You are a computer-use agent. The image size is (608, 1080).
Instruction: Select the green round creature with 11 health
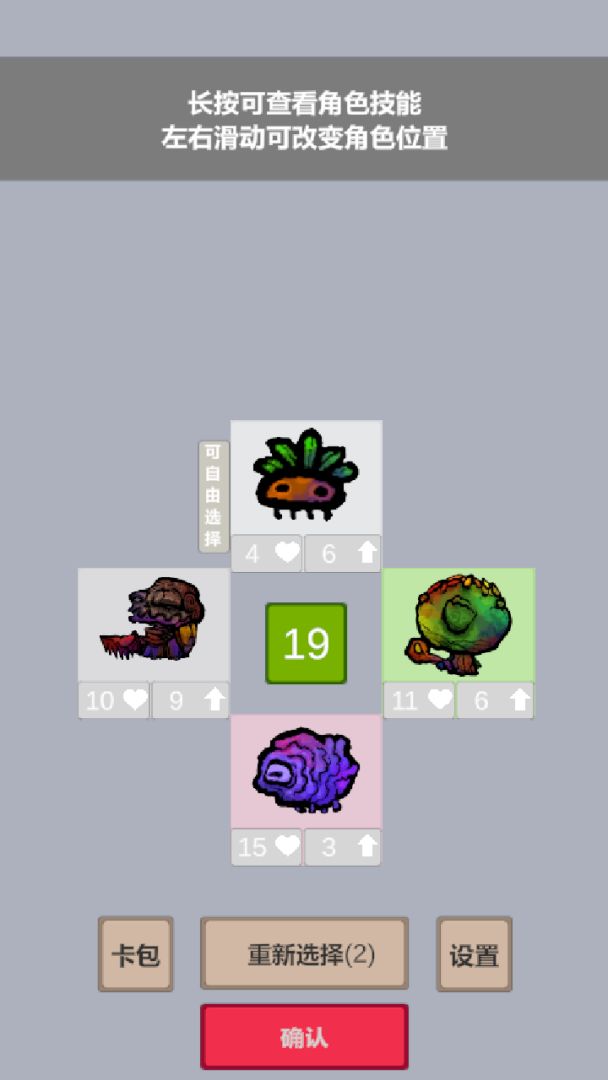click(x=458, y=625)
